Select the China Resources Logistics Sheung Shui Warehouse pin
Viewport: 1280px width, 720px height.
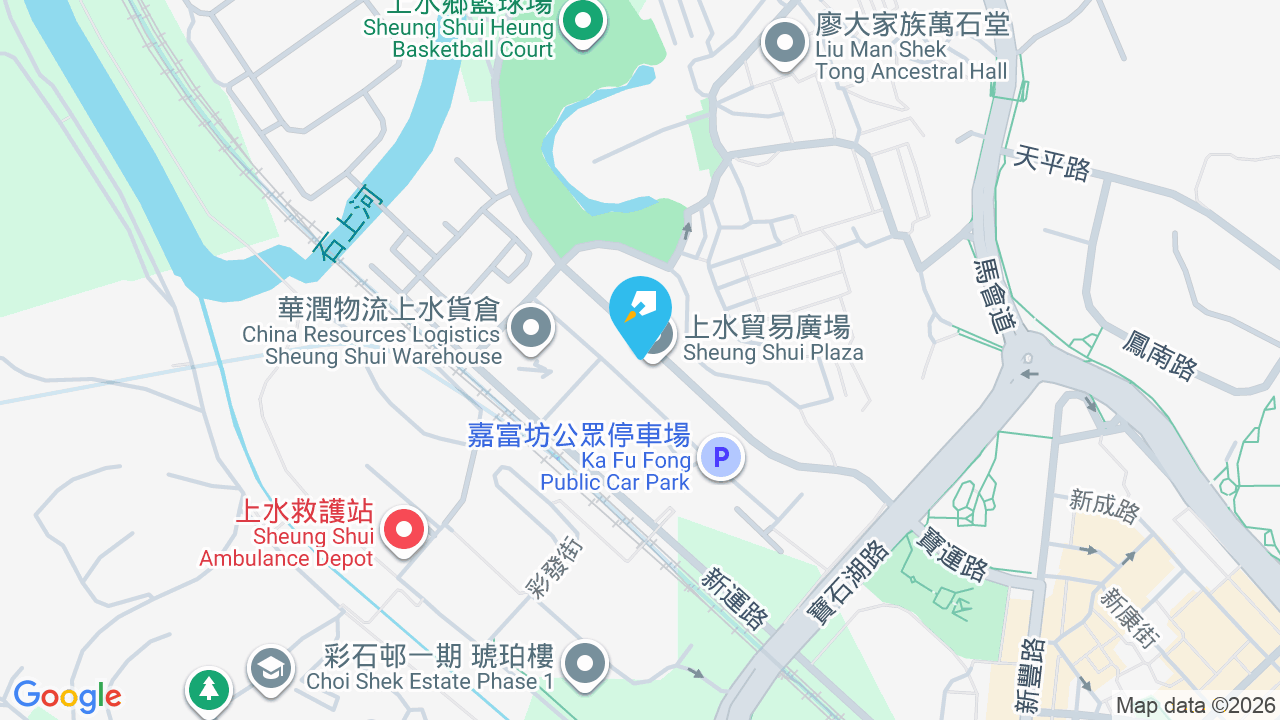click(x=531, y=329)
